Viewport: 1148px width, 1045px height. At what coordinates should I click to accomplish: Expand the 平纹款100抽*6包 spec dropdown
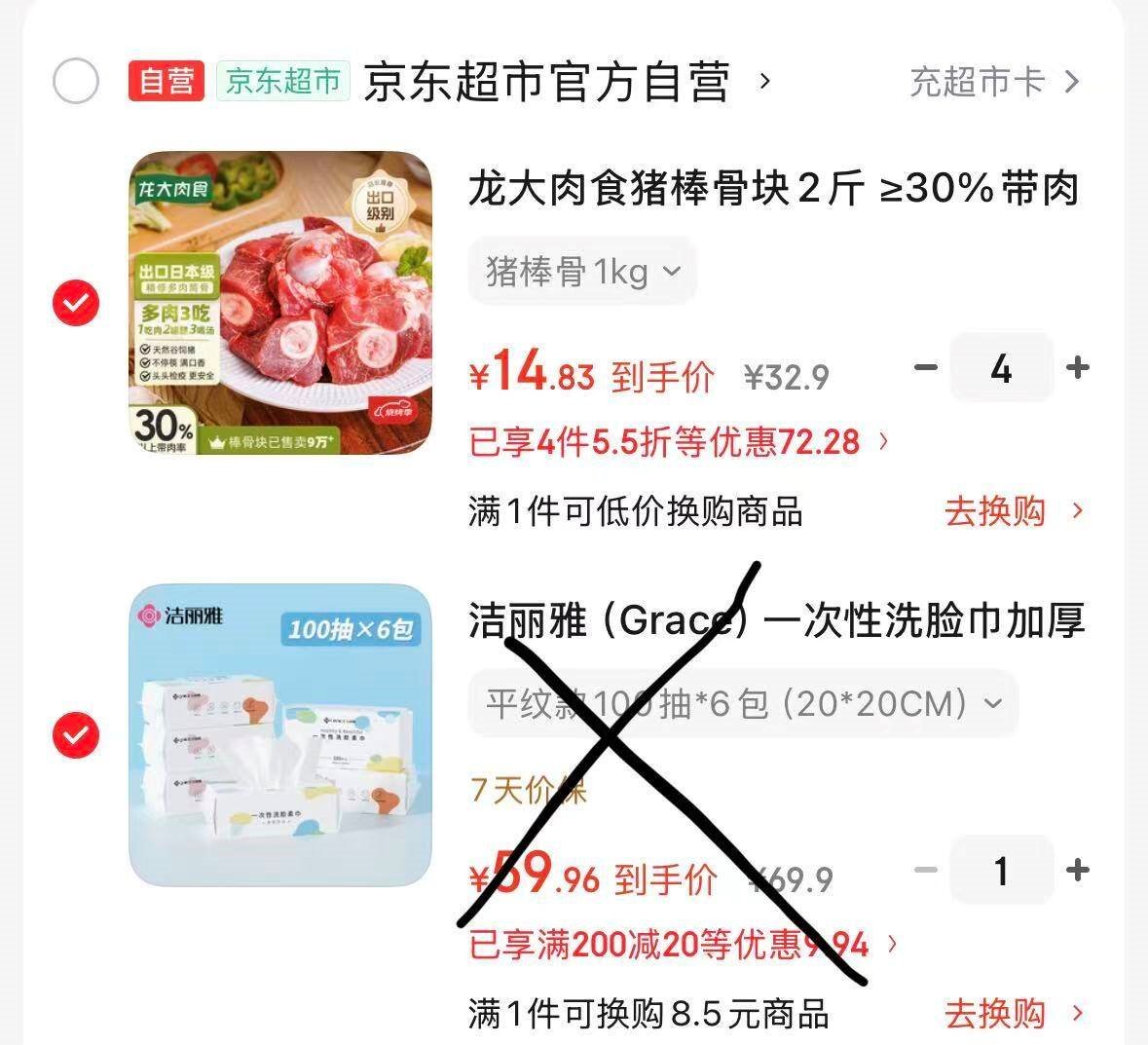pos(743,704)
